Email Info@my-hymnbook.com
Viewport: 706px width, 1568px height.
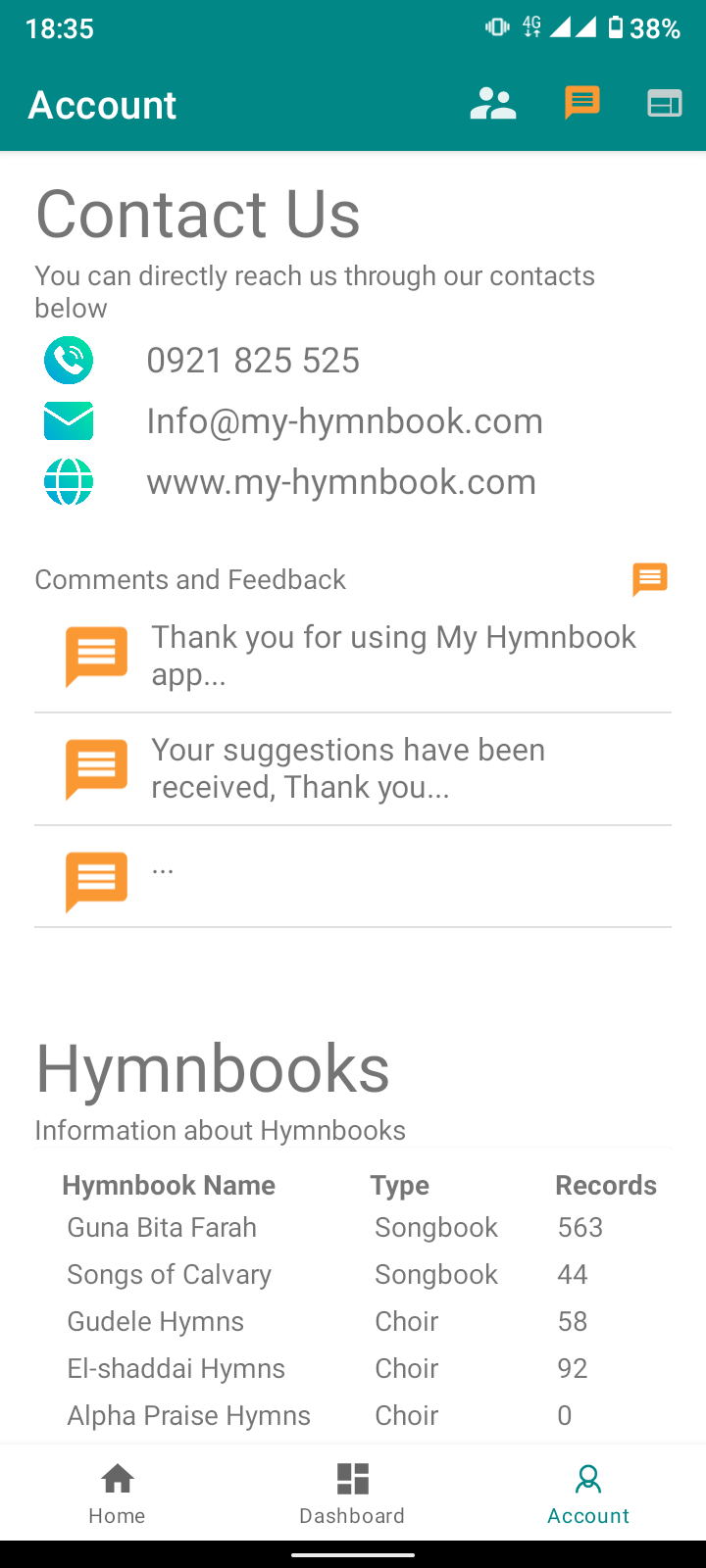344,421
